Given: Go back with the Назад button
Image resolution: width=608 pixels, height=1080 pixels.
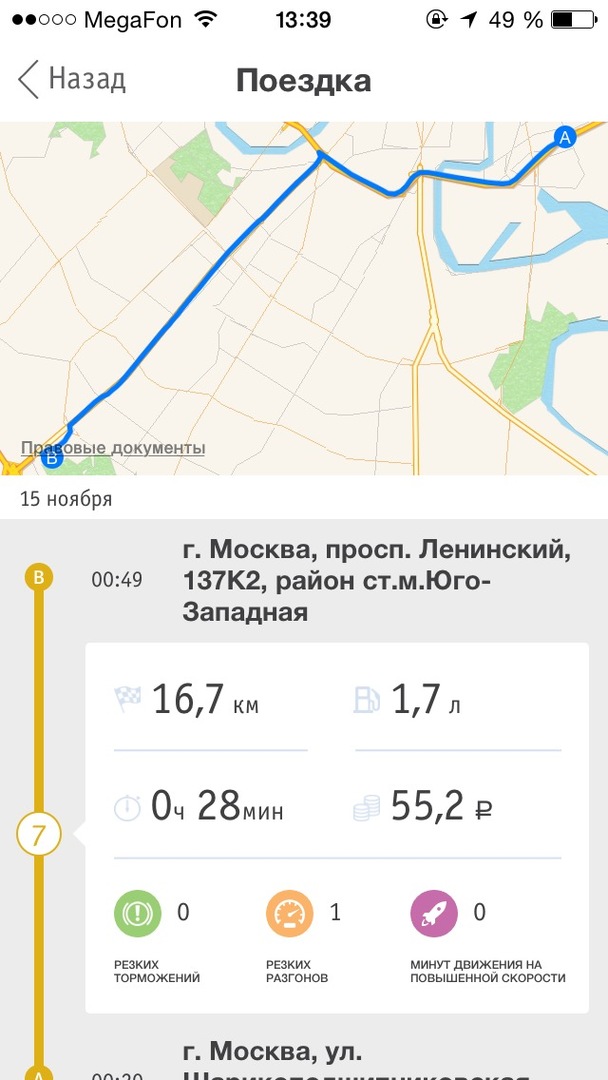Looking at the screenshot, I should [72, 79].
